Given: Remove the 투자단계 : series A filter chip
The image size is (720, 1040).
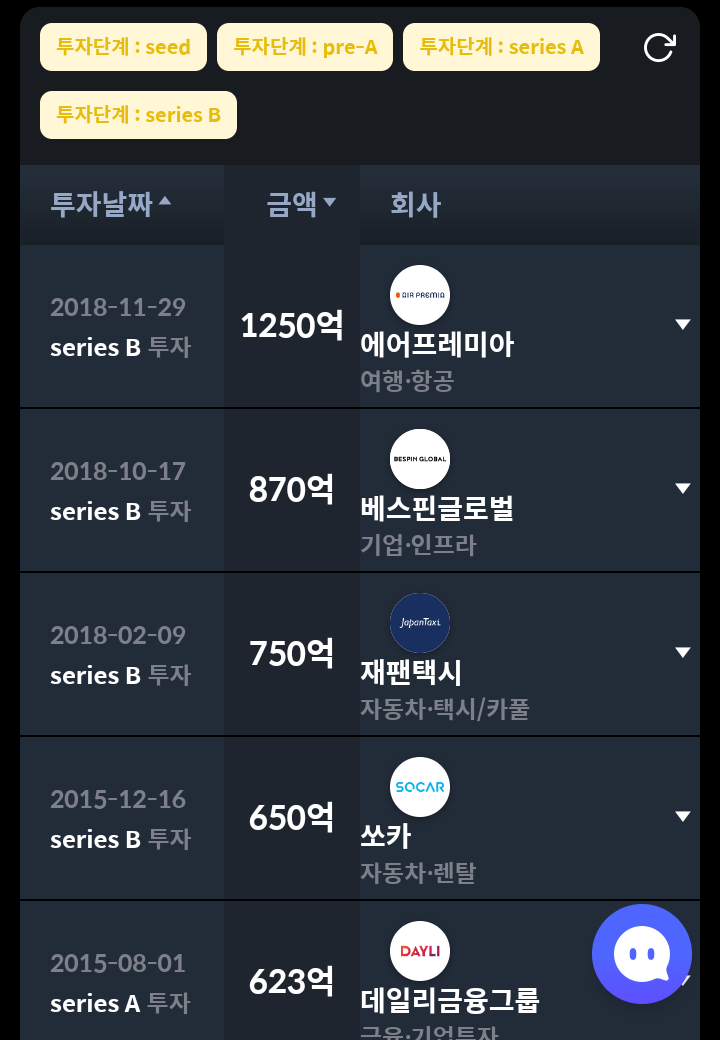Looking at the screenshot, I should point(501,47).
